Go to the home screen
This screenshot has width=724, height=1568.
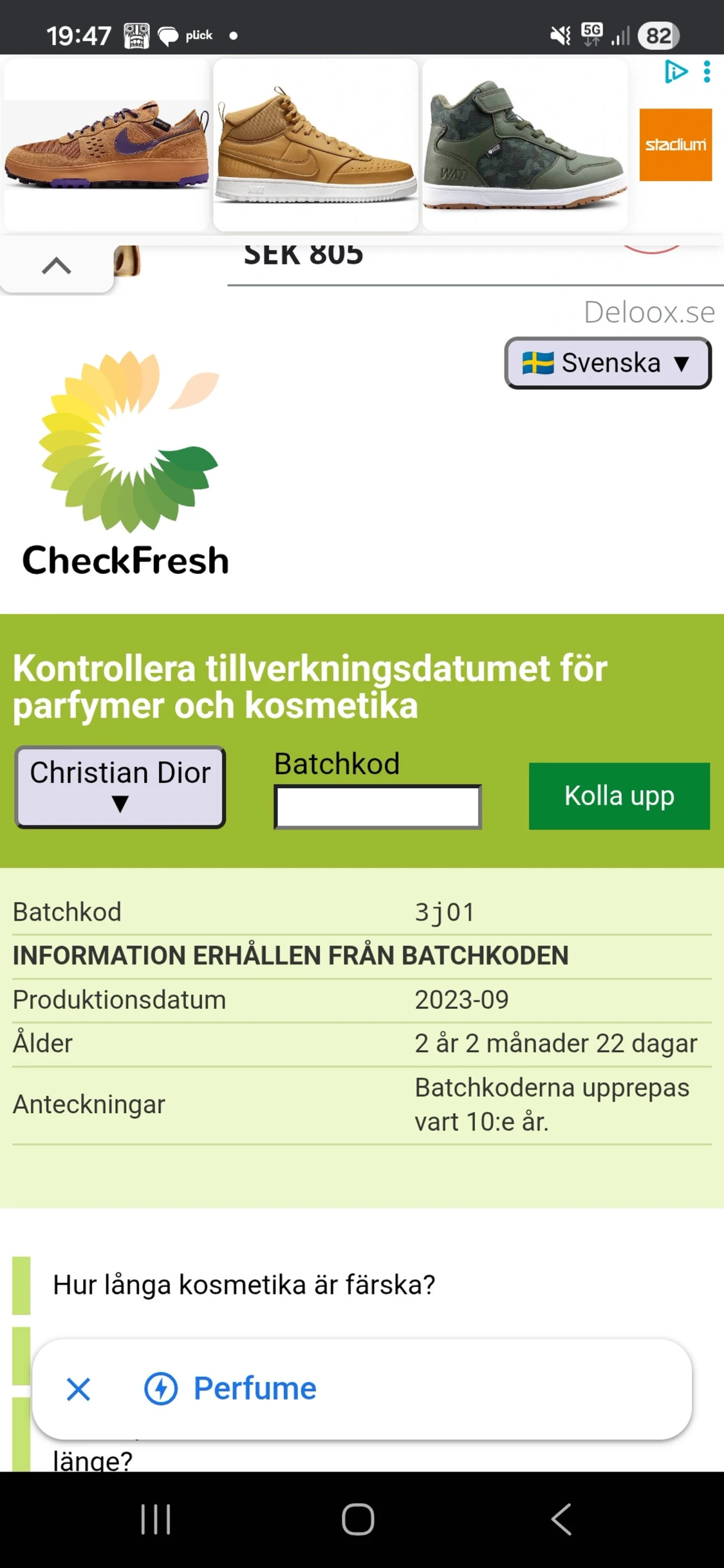(x=358, y=1519)
